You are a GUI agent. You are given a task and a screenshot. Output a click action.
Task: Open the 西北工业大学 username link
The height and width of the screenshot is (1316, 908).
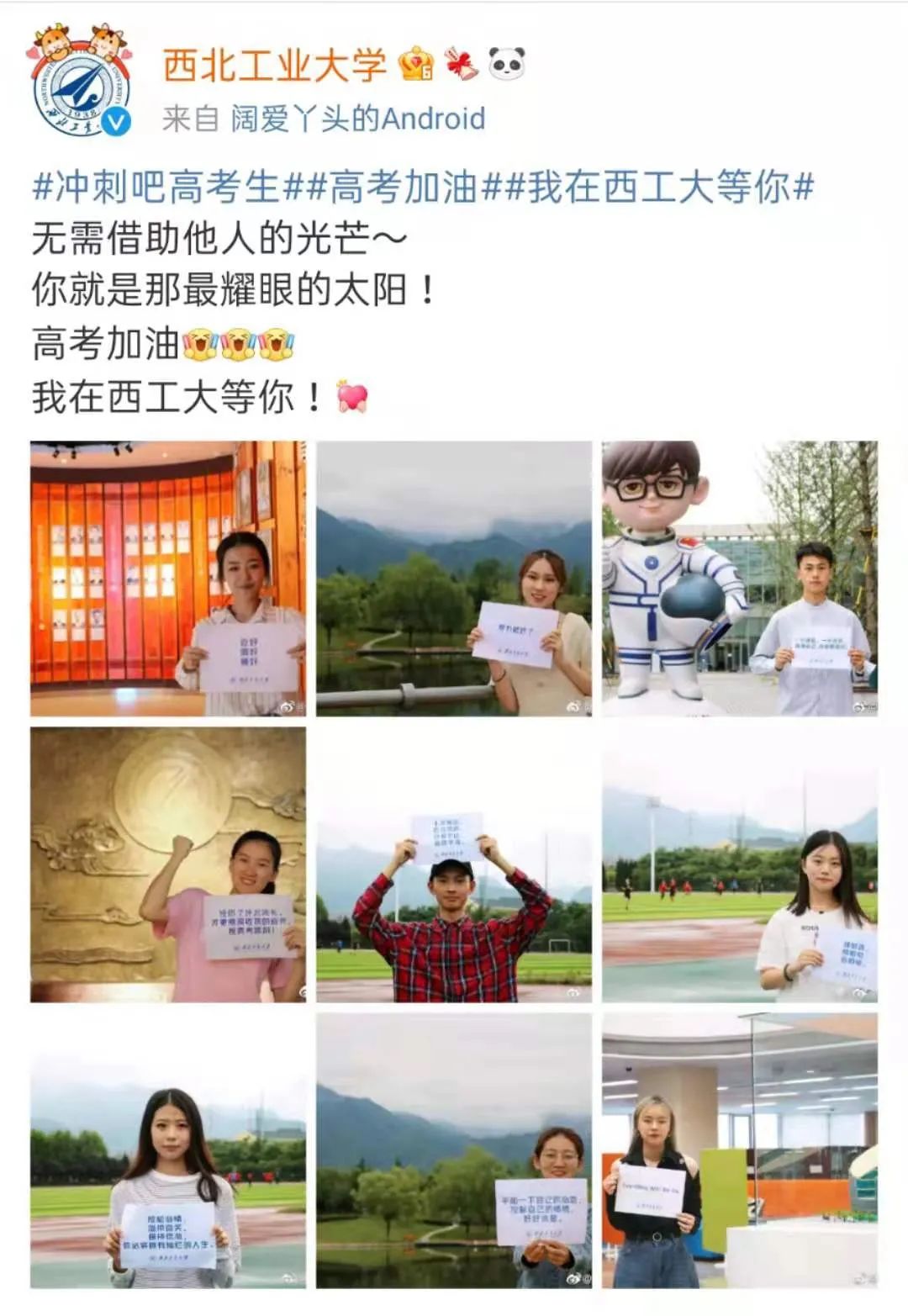(273, 65)
